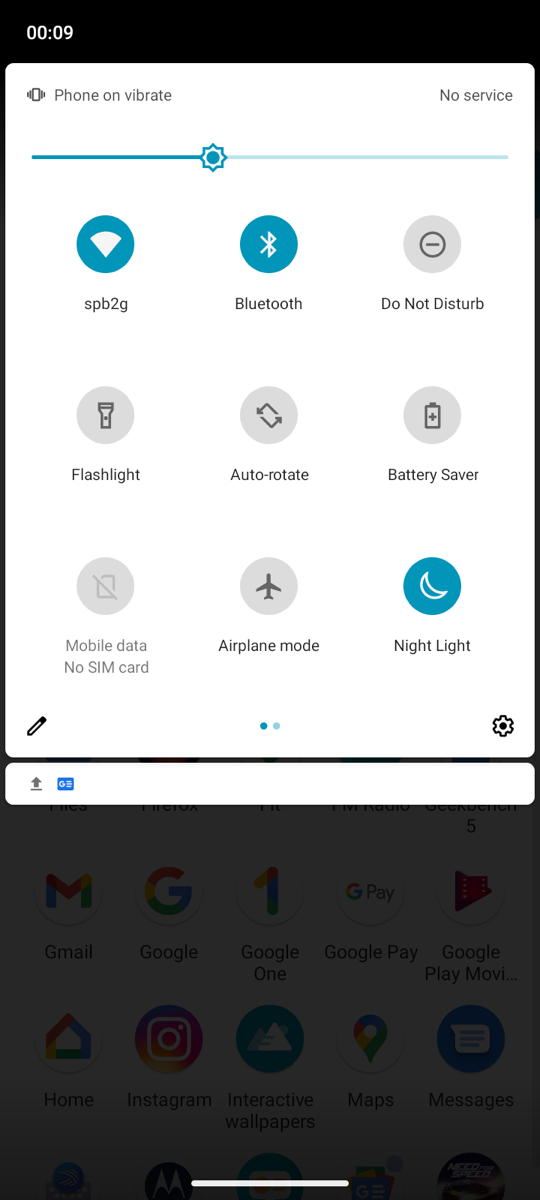This screenshot has height=1200, width=540.
Task: Edit quick settings tiles with the pencil
Action: point(37,726)
